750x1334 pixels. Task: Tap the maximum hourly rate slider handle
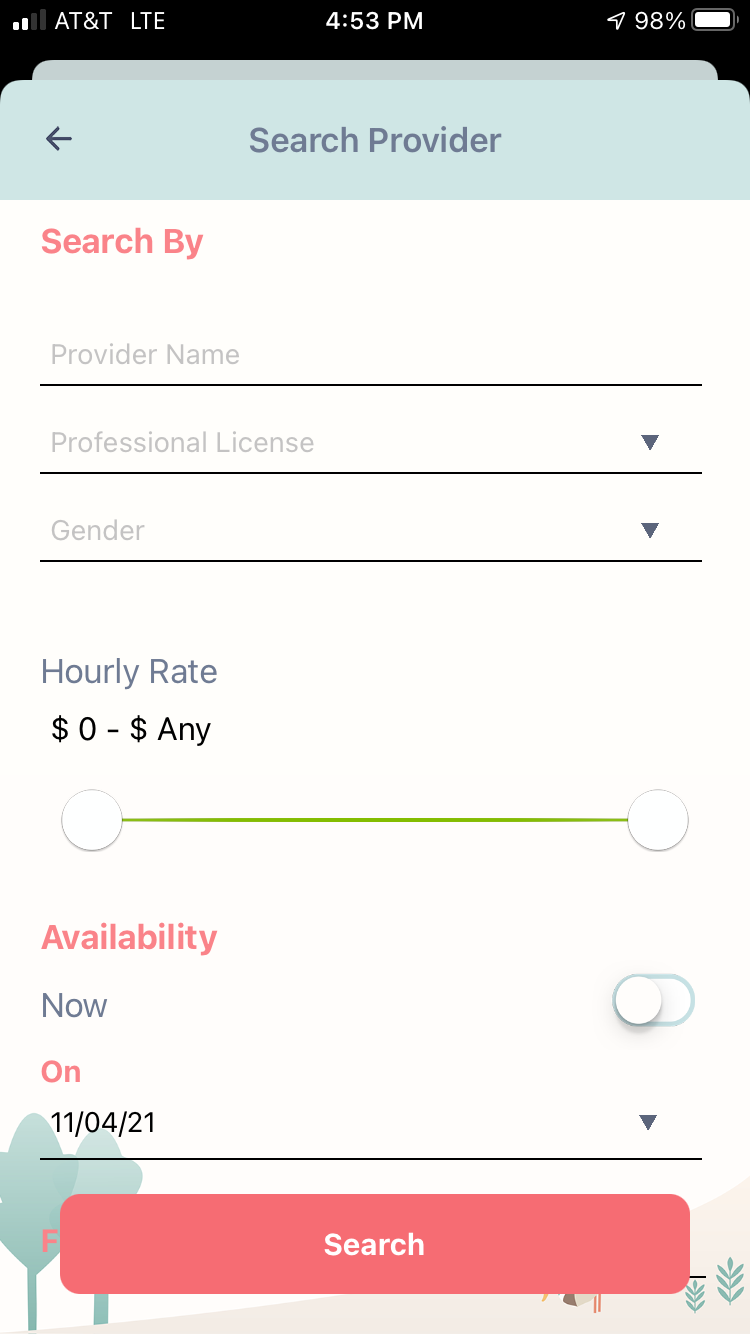(658, 820)
